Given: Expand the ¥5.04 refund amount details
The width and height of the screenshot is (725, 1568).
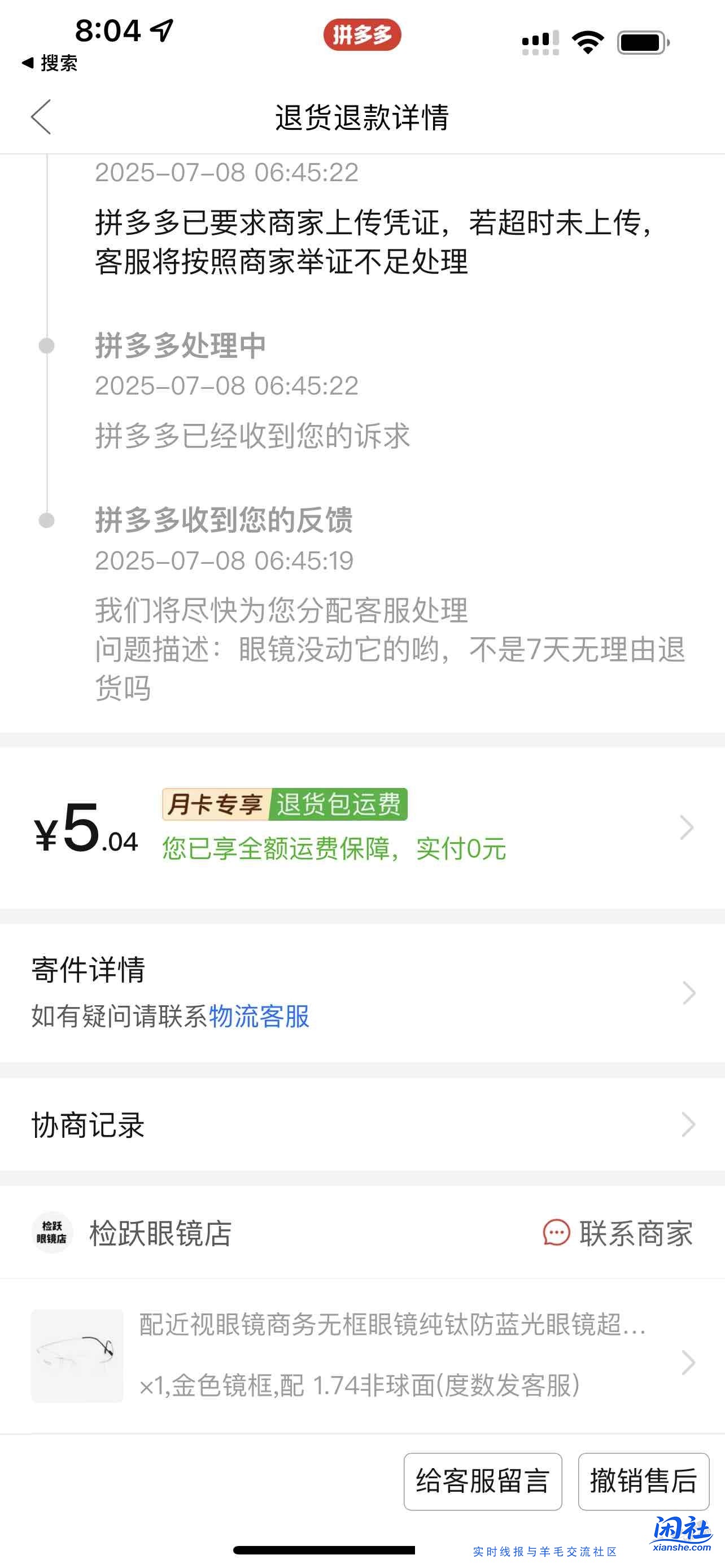Looking at the screenshot, I should (688, 826).
